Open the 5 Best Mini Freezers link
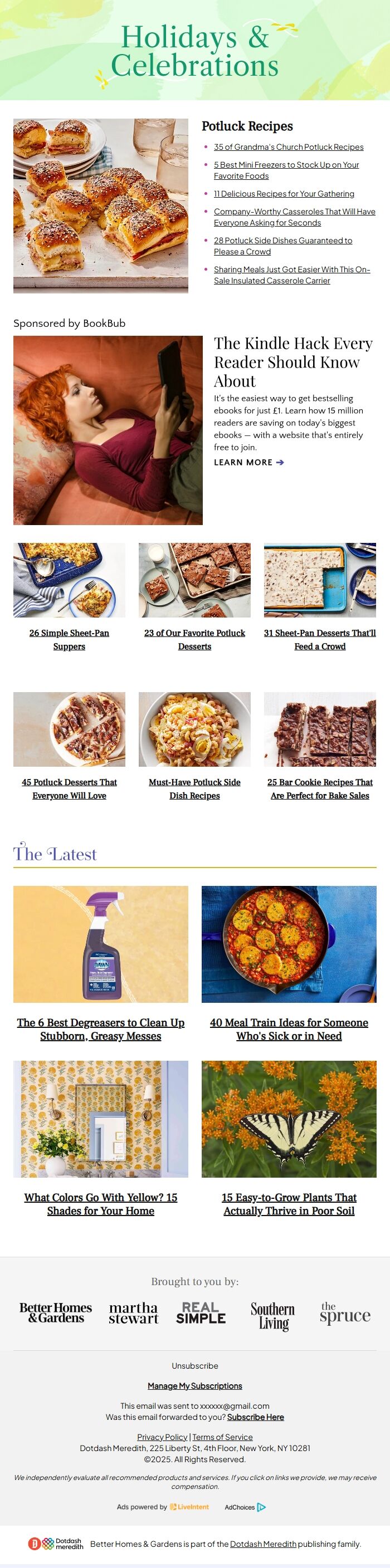Viewport: 390px width, 1568px height. point(286,165)
